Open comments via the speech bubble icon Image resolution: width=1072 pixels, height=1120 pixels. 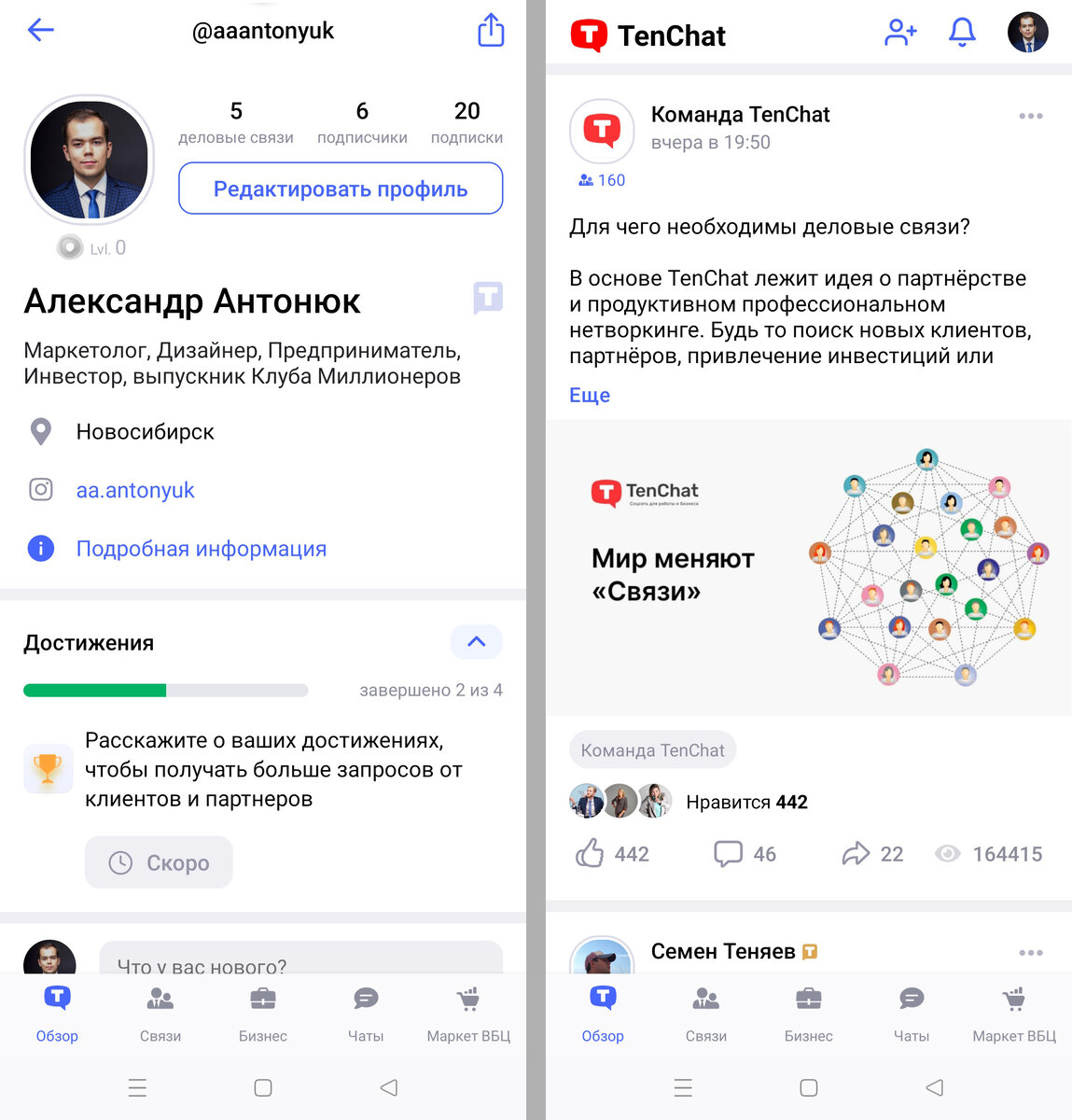[728, 852]
